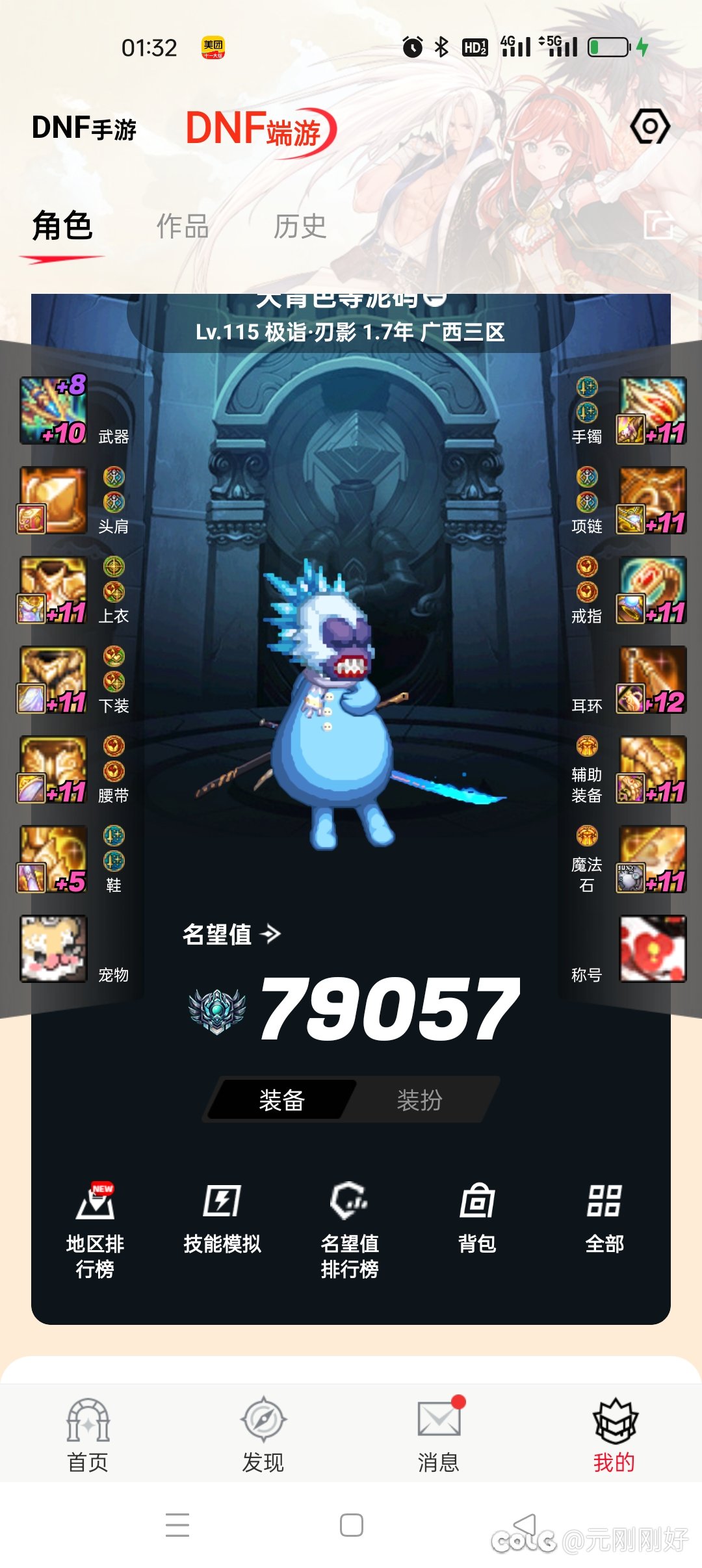Open the 耳环 earring equipment
Viewport: 702px width, 1568px height.
click(x=653, y=679)
